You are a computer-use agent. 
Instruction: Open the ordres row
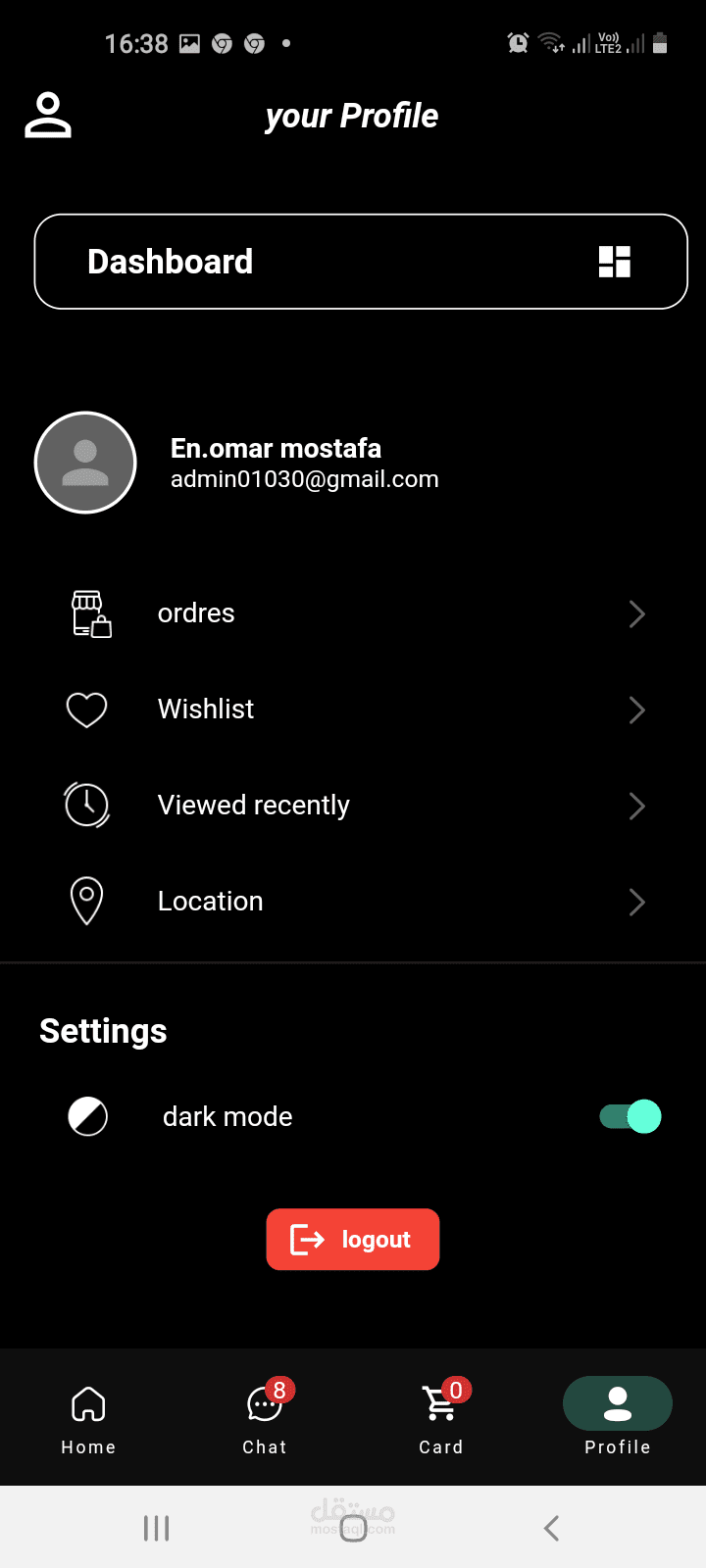[x=353, y=613]
